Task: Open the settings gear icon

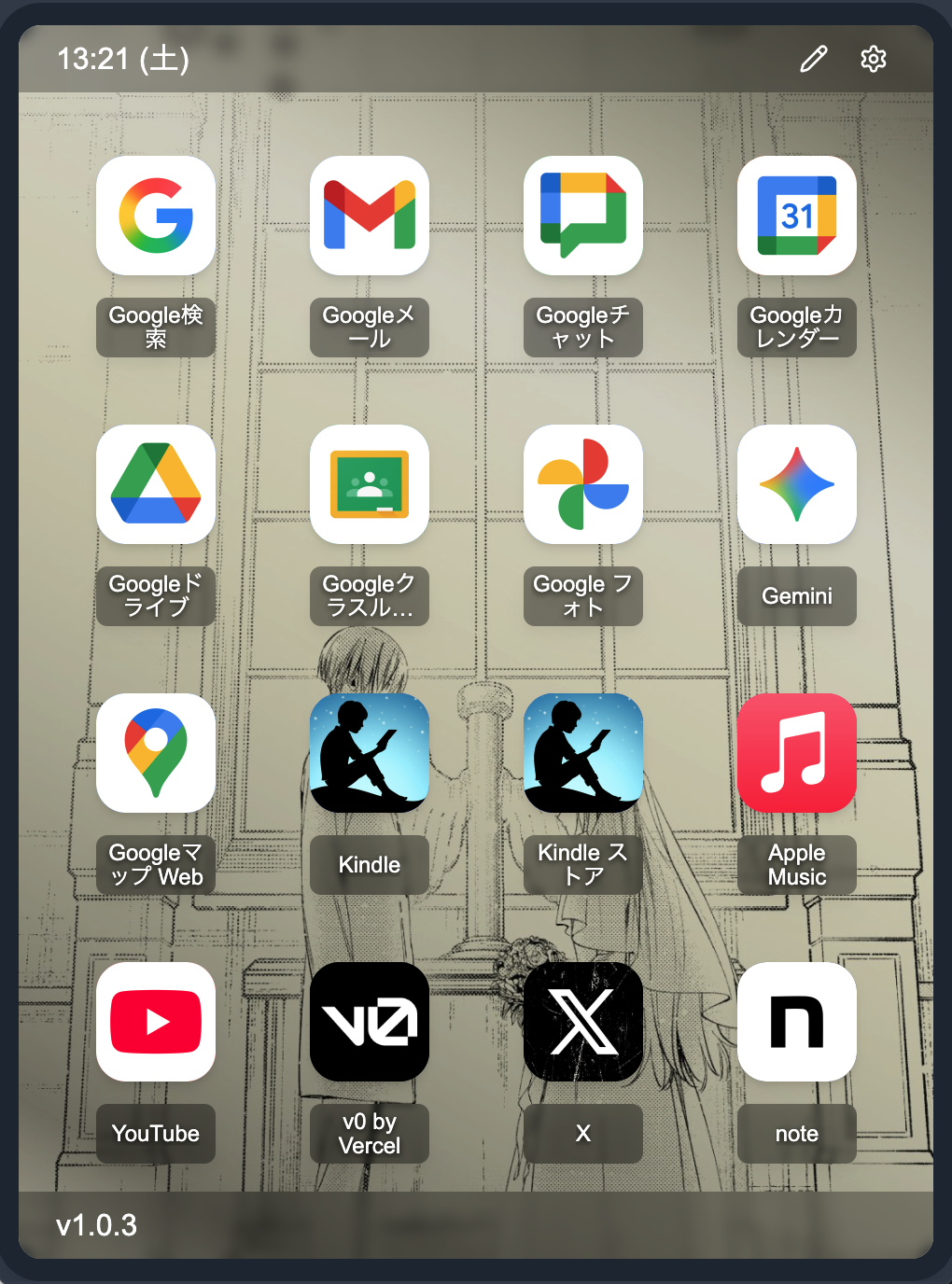Action: click(x=873, y=59)
